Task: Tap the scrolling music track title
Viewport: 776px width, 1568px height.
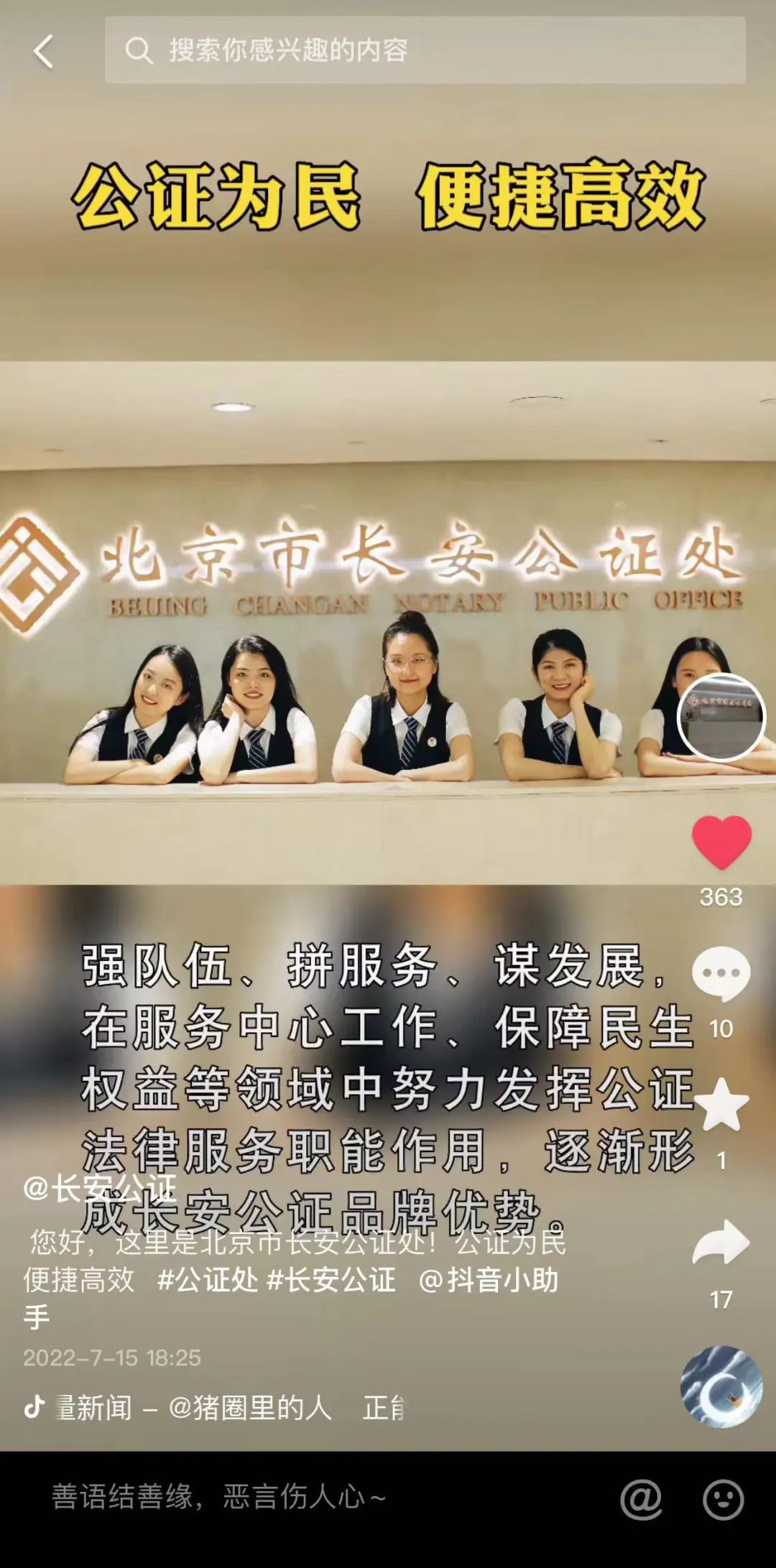Action: coord(230,1408)
